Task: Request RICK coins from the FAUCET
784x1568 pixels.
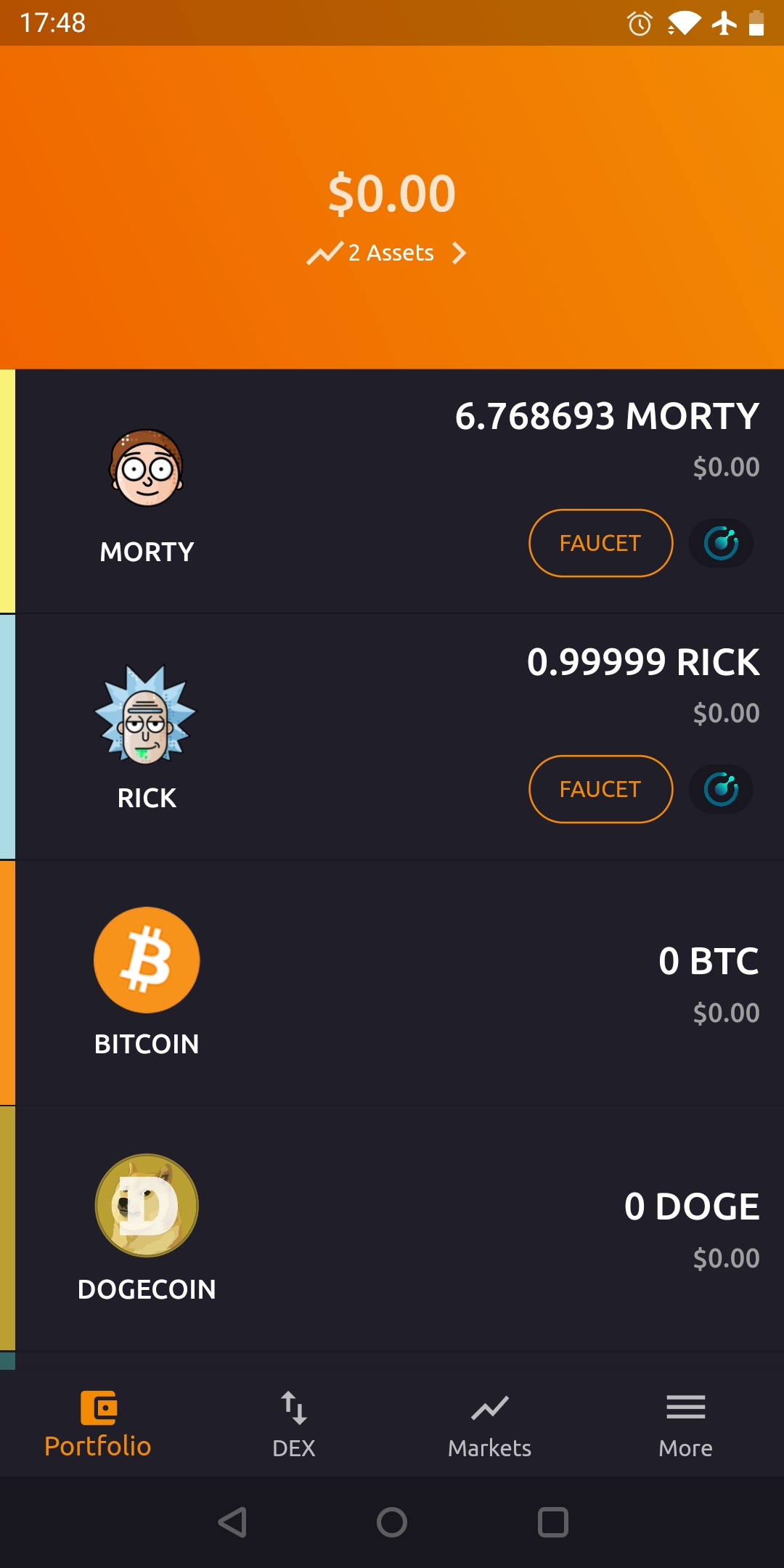Action: point(600,789)
